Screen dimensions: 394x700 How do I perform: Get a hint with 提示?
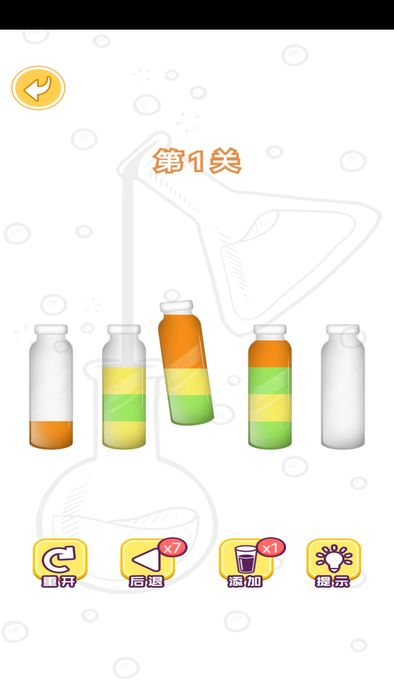(333, 563)
